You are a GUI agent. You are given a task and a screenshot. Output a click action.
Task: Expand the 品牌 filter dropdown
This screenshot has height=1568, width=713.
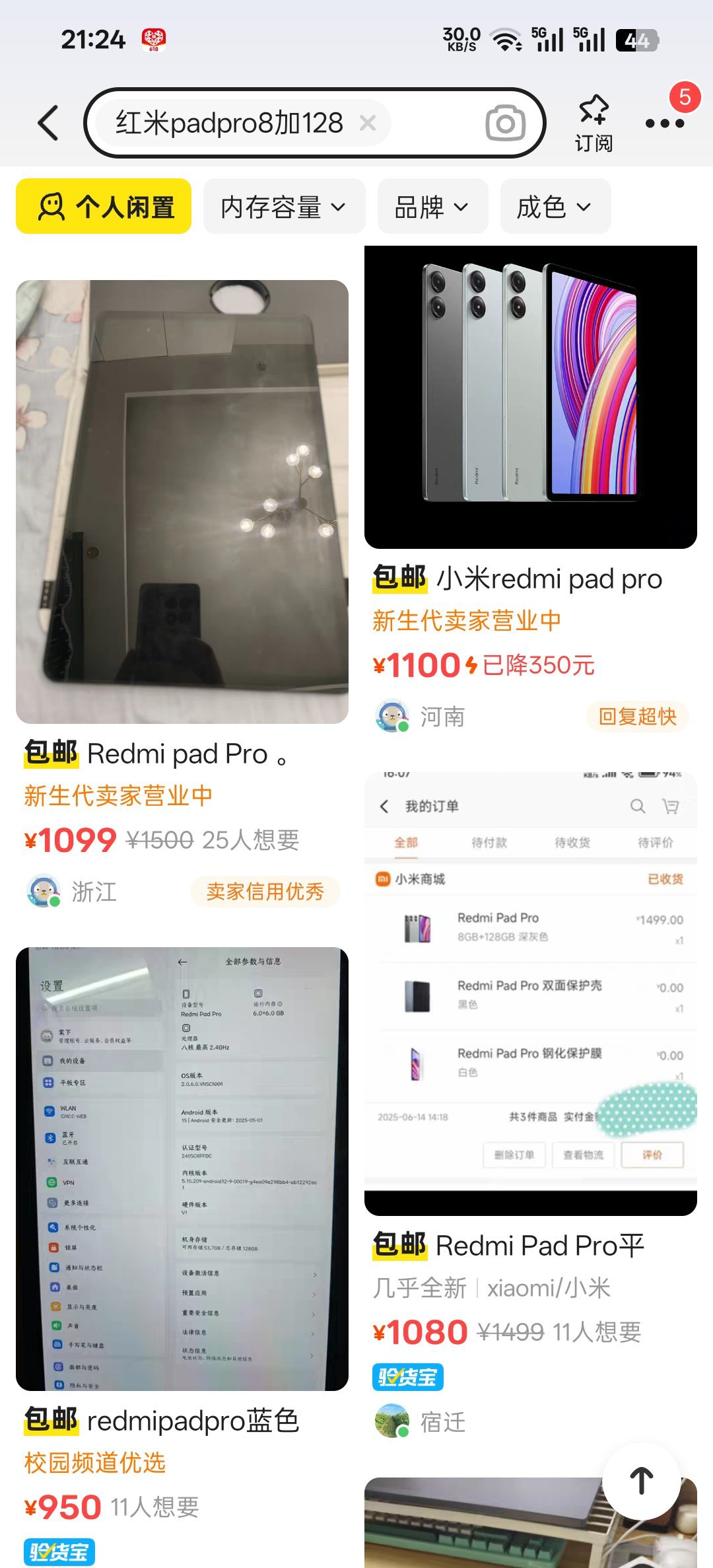432,207
